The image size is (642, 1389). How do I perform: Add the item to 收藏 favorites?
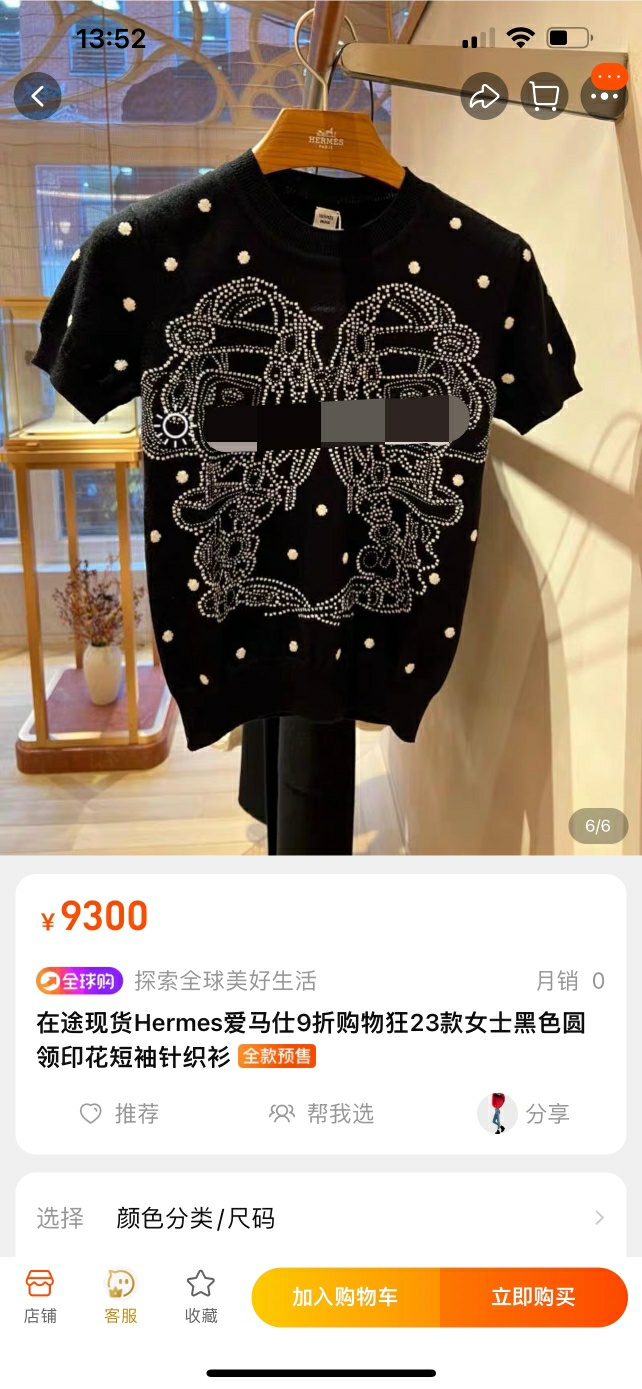201,1296
